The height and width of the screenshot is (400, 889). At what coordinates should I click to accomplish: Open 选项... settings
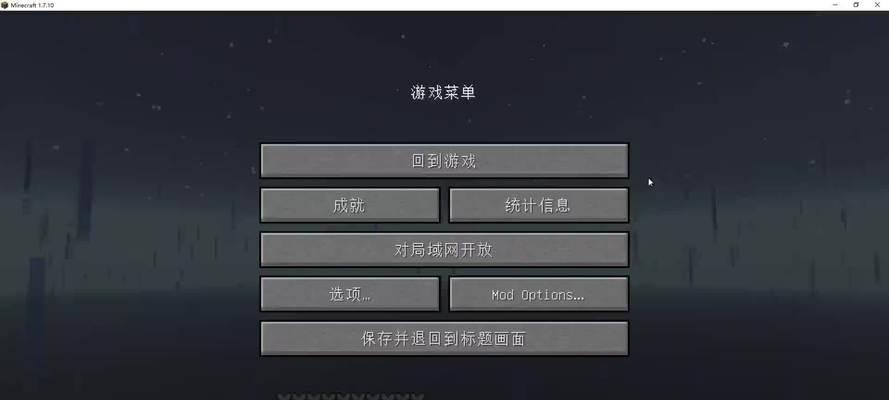click(x=349, y=294)
